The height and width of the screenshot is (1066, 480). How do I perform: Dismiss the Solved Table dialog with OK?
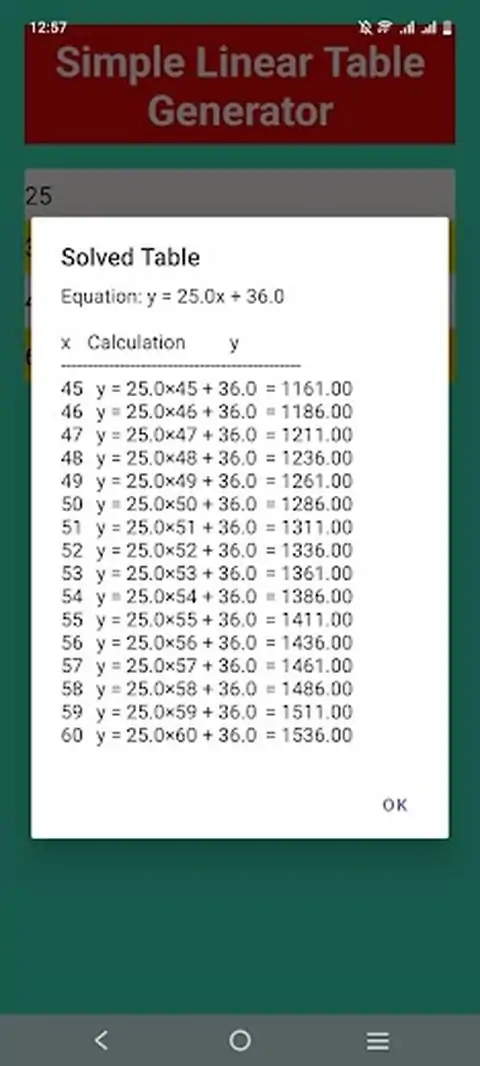click(394, 805)
